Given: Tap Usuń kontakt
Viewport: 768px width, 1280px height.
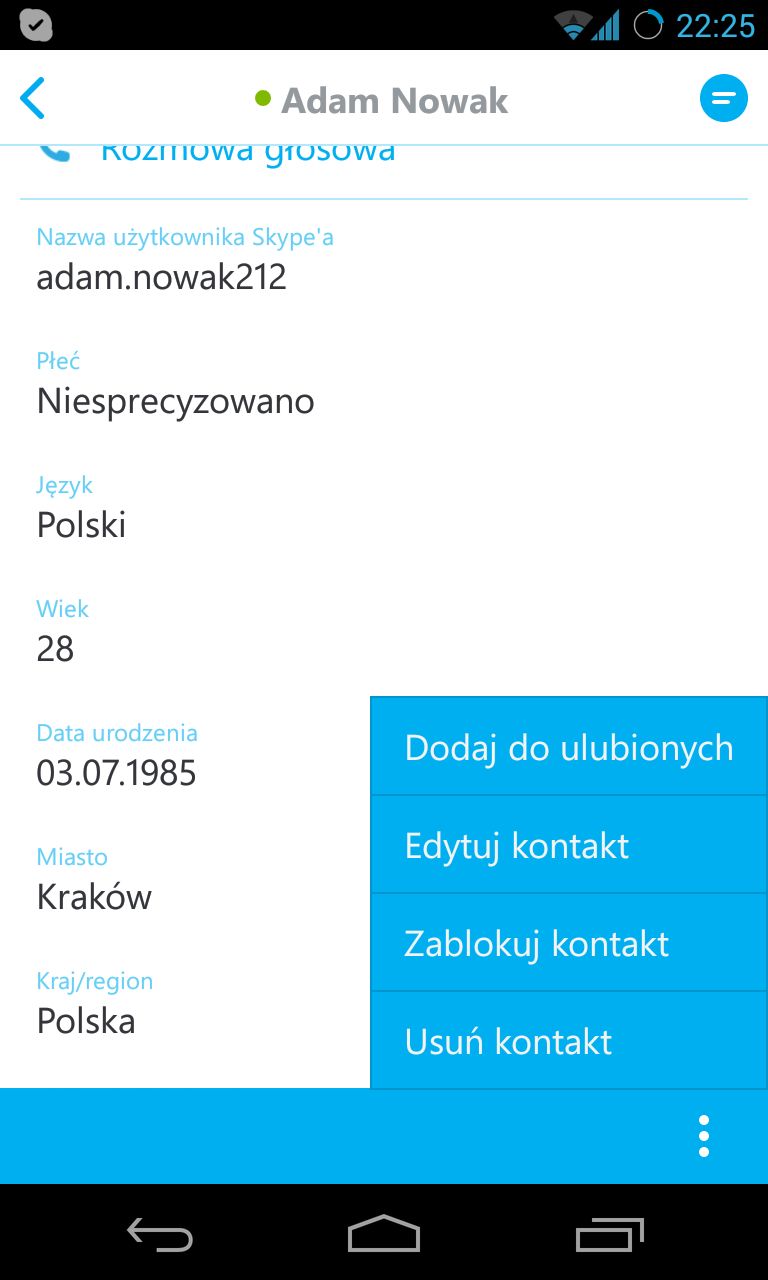Looking at the screenshot, I should point(569,1041).
